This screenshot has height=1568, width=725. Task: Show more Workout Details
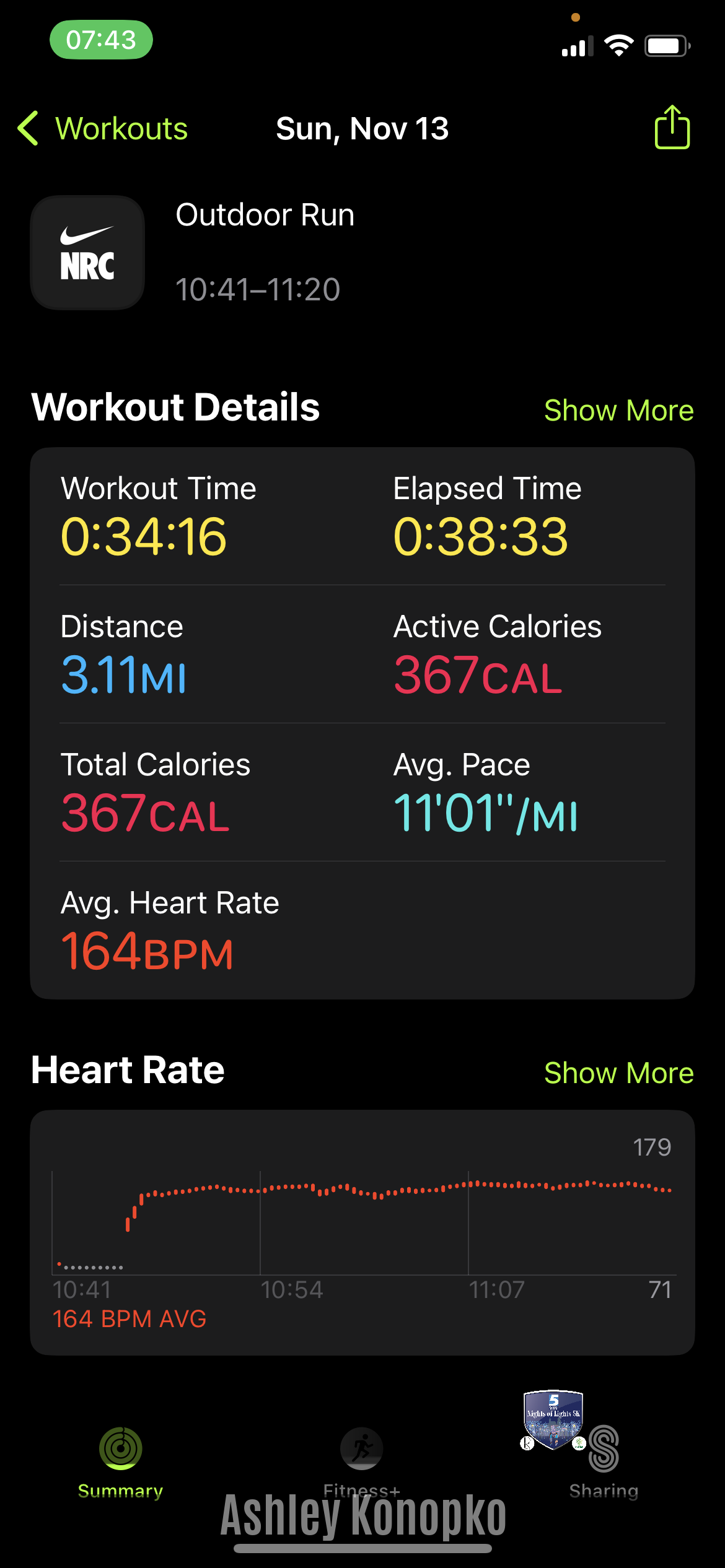618,410
